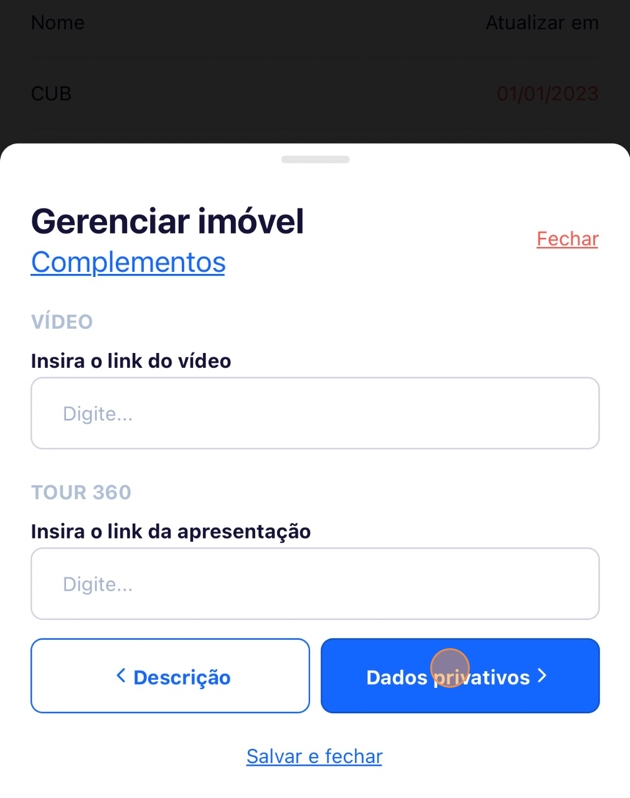Tap Salvar e fechar link

(x=314, y=757)
